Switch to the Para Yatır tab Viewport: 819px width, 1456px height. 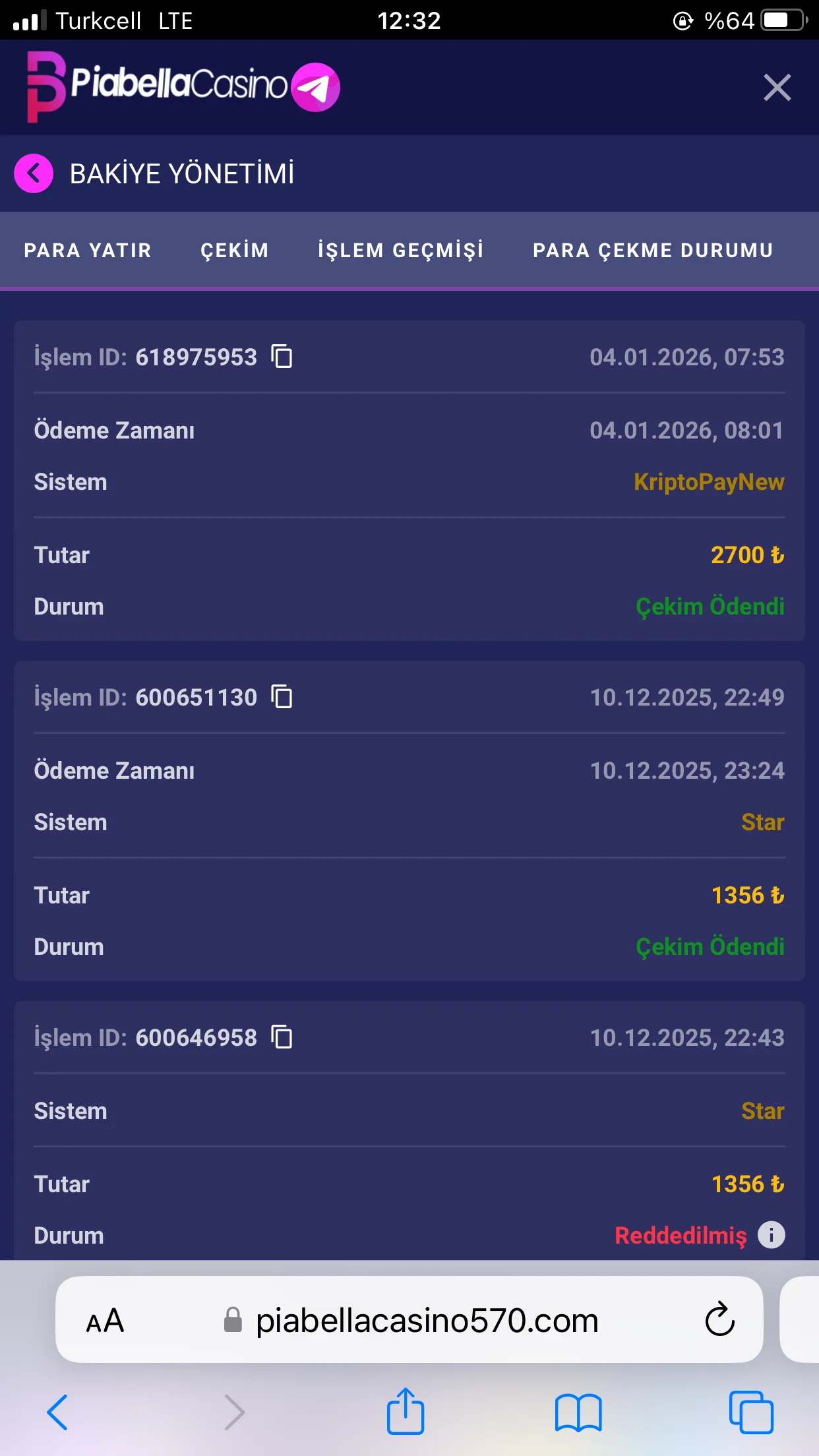coord(88,251)
